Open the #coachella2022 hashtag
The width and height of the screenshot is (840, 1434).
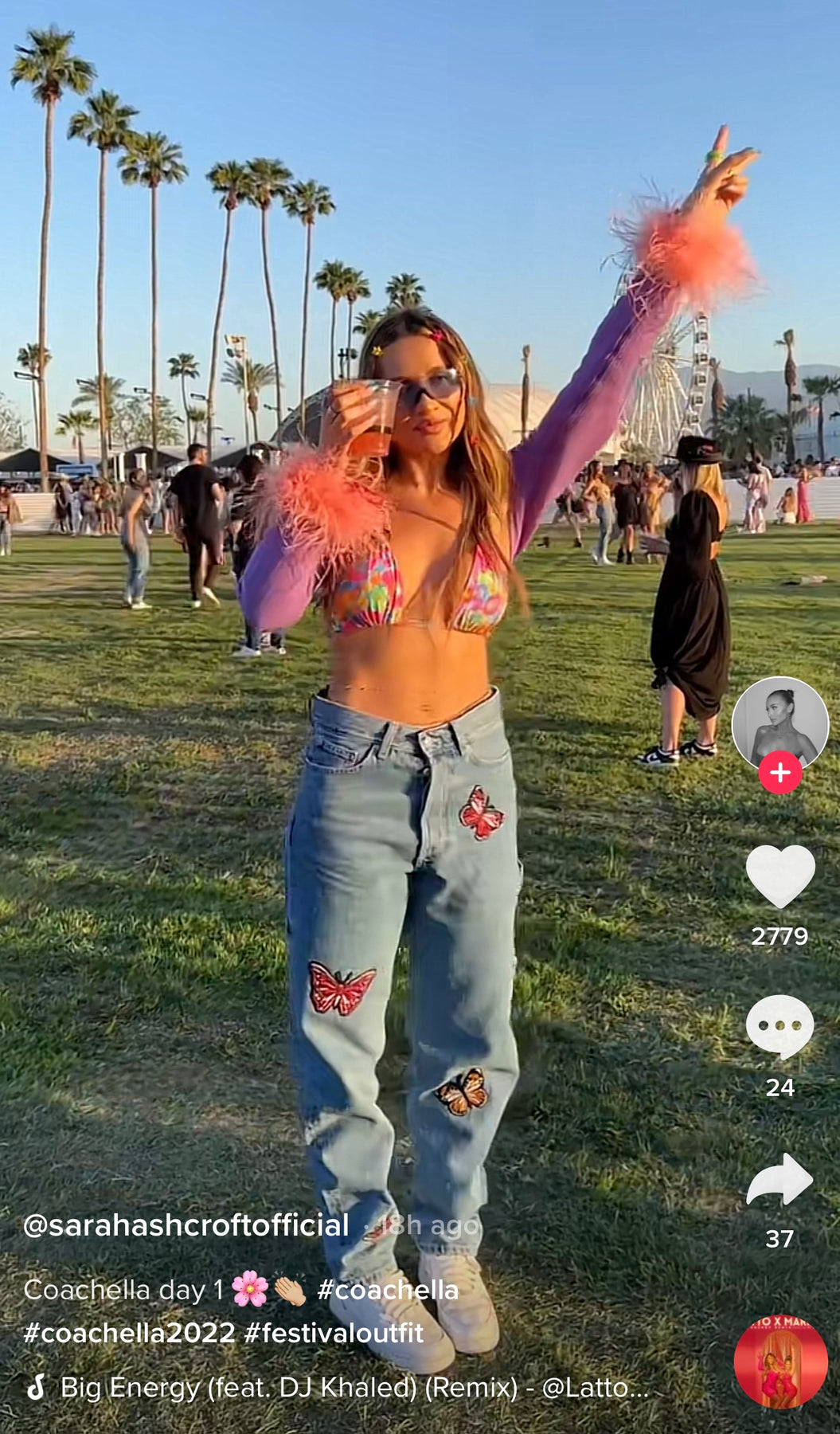click(129, 1333)
